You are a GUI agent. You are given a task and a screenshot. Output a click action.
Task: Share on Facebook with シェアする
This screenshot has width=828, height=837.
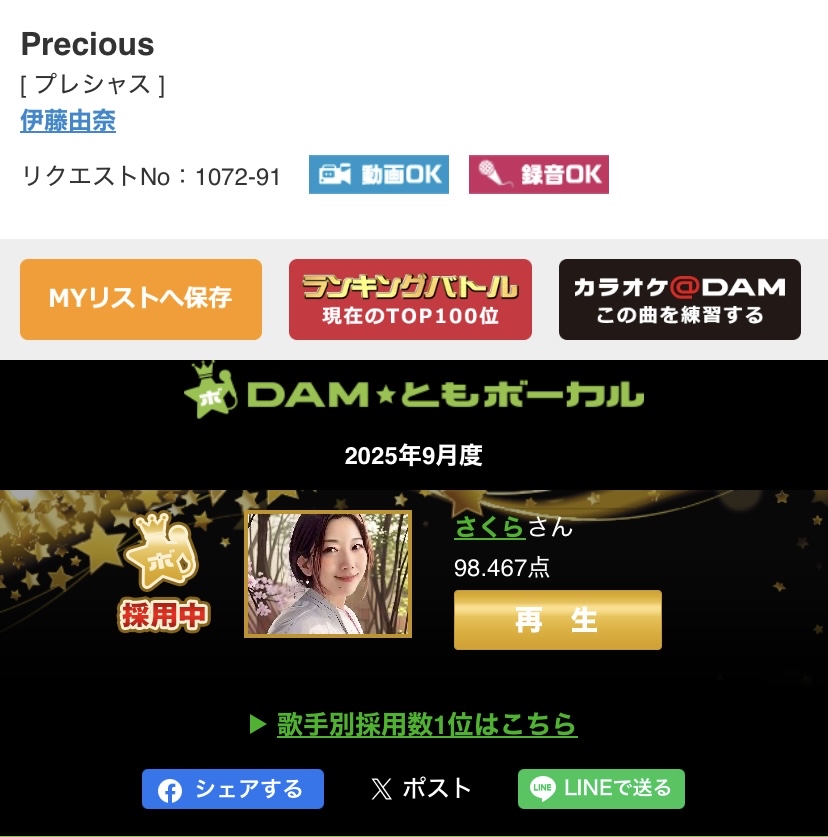233,789
